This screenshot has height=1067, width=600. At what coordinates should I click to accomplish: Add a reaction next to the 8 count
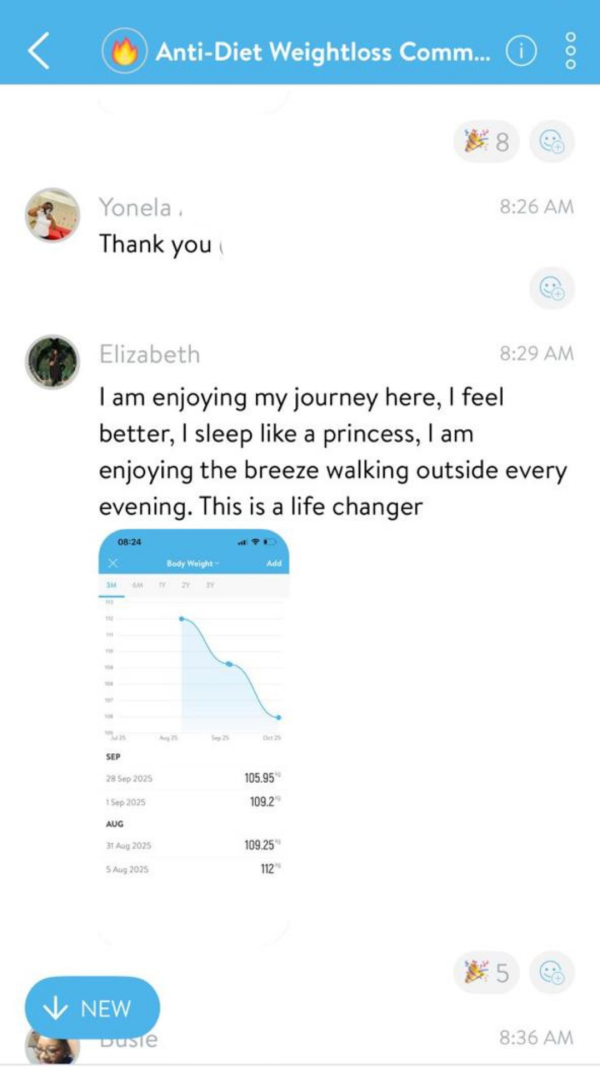point(551,142)
